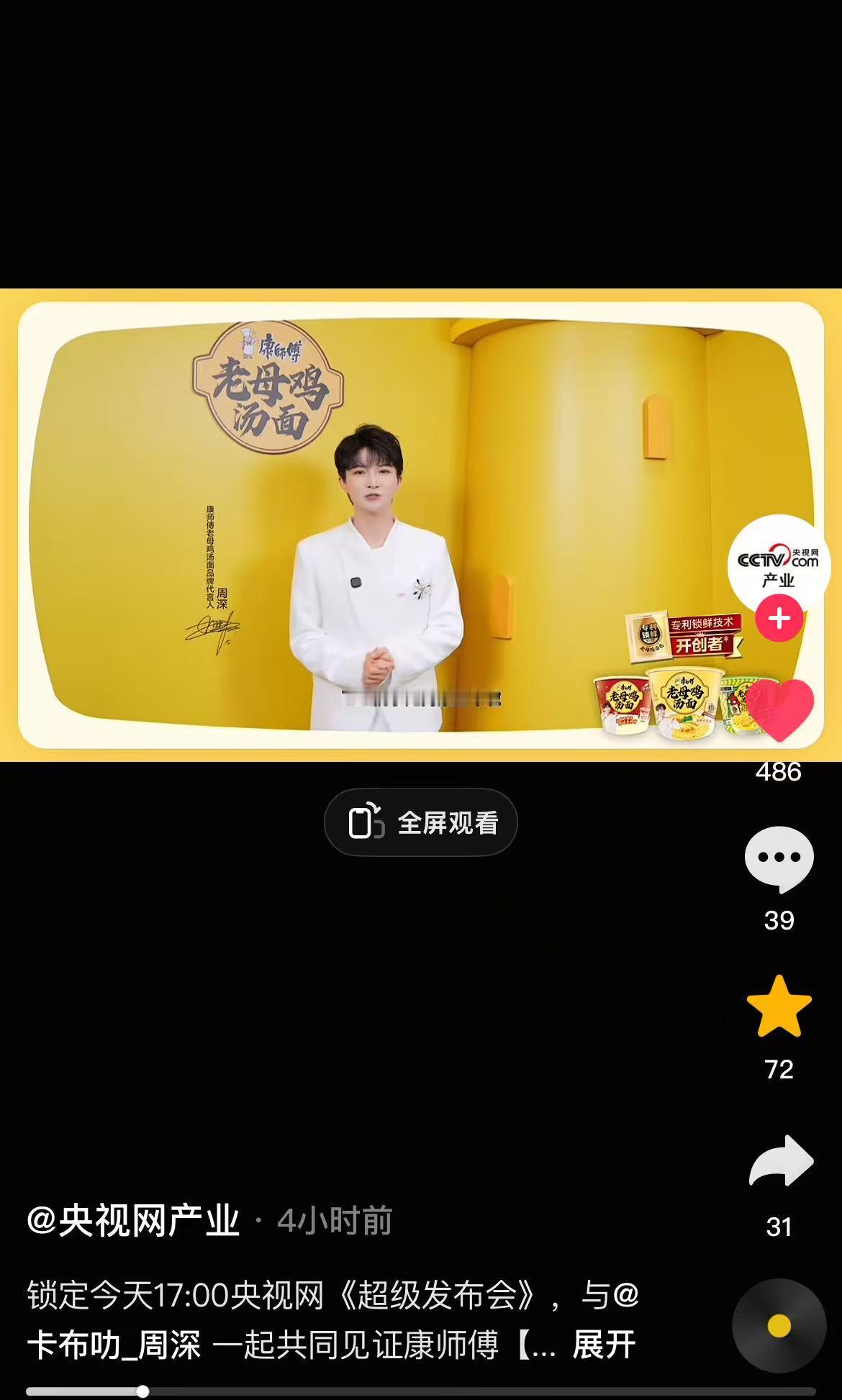Open the comment list via count 39
842x1400 pixels.
[781, 918]
